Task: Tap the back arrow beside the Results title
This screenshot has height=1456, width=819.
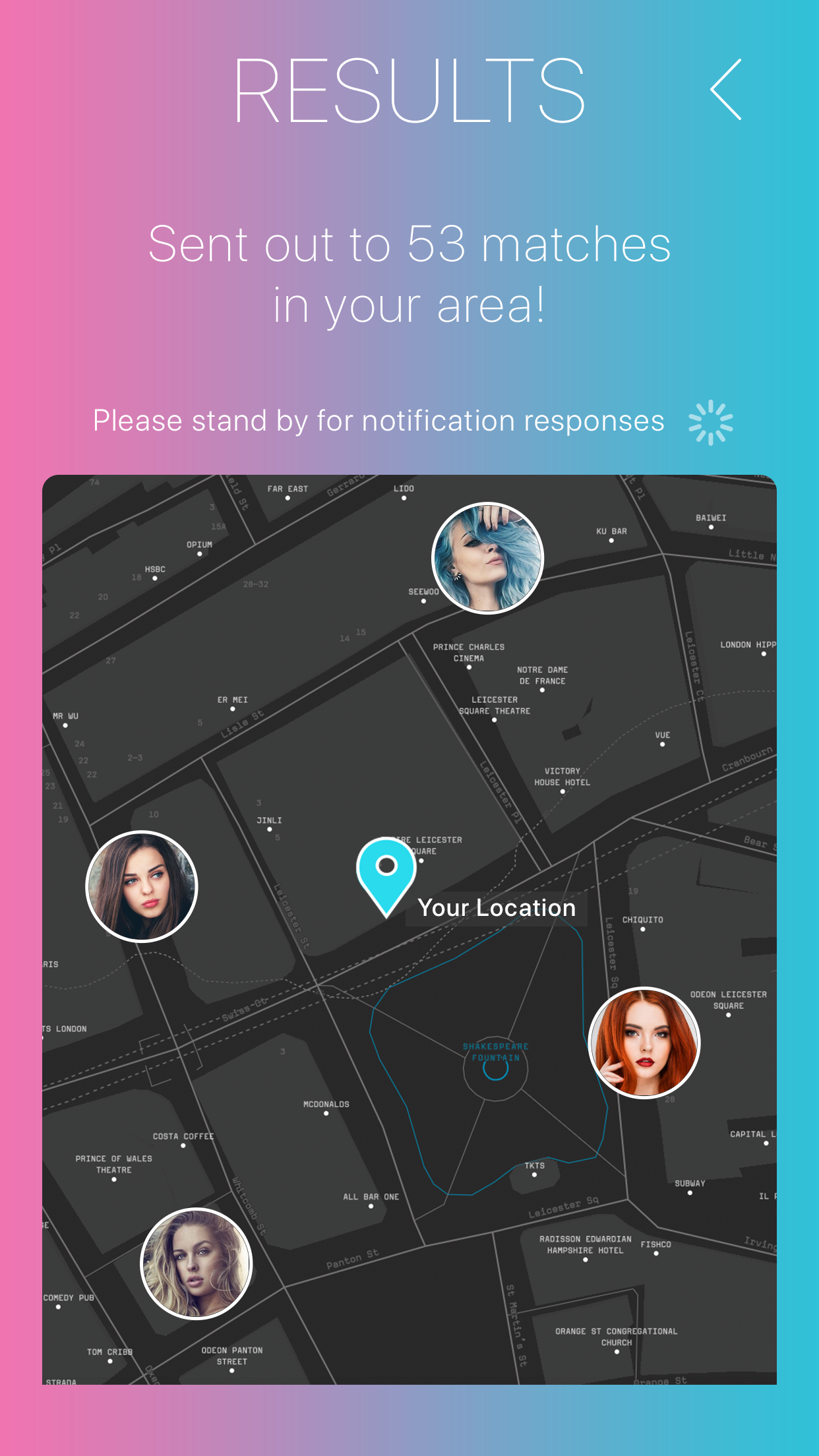Action: click(x=726, y=90)
